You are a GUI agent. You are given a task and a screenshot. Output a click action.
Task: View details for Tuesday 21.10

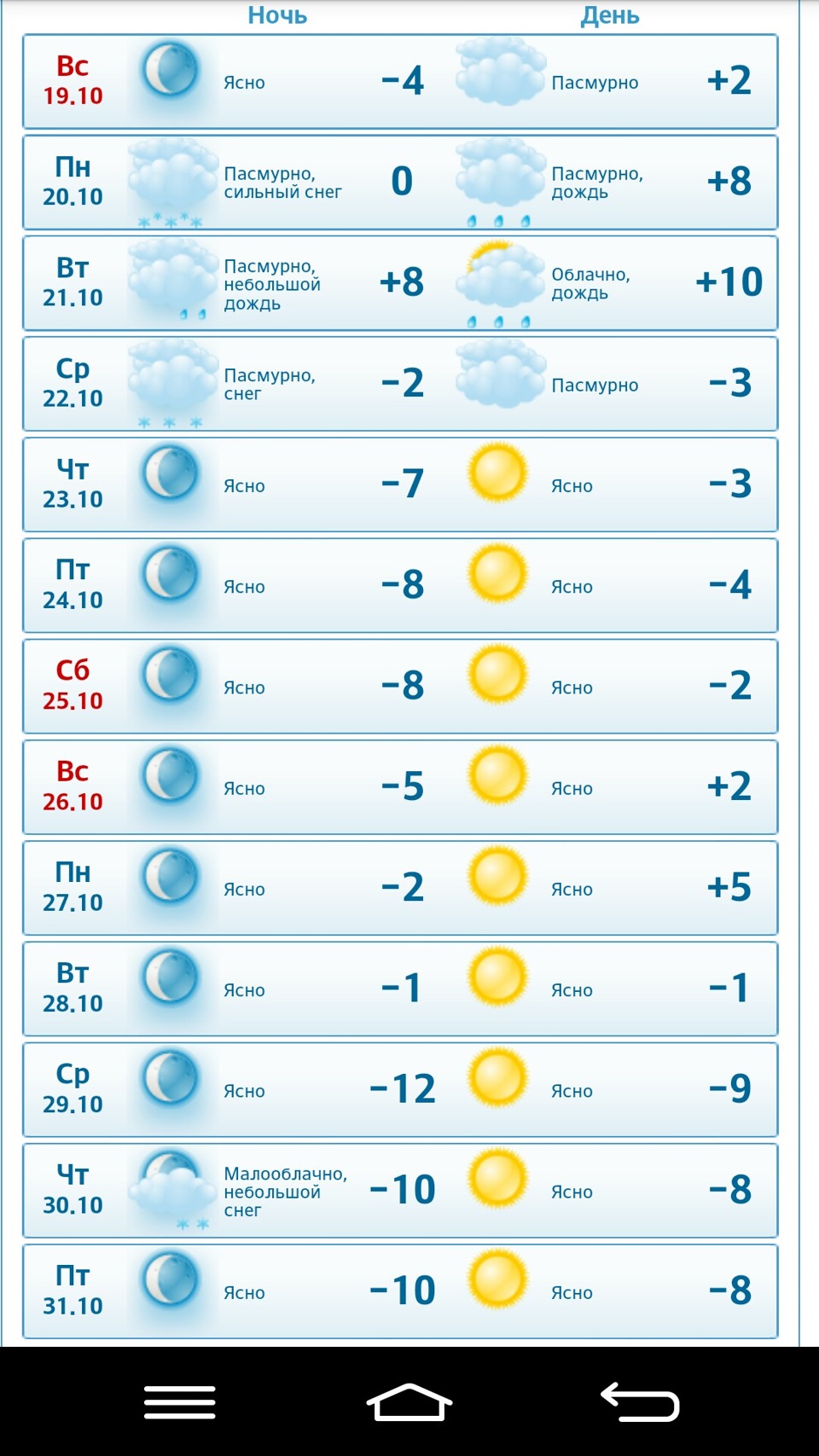(x=399, y=283)
